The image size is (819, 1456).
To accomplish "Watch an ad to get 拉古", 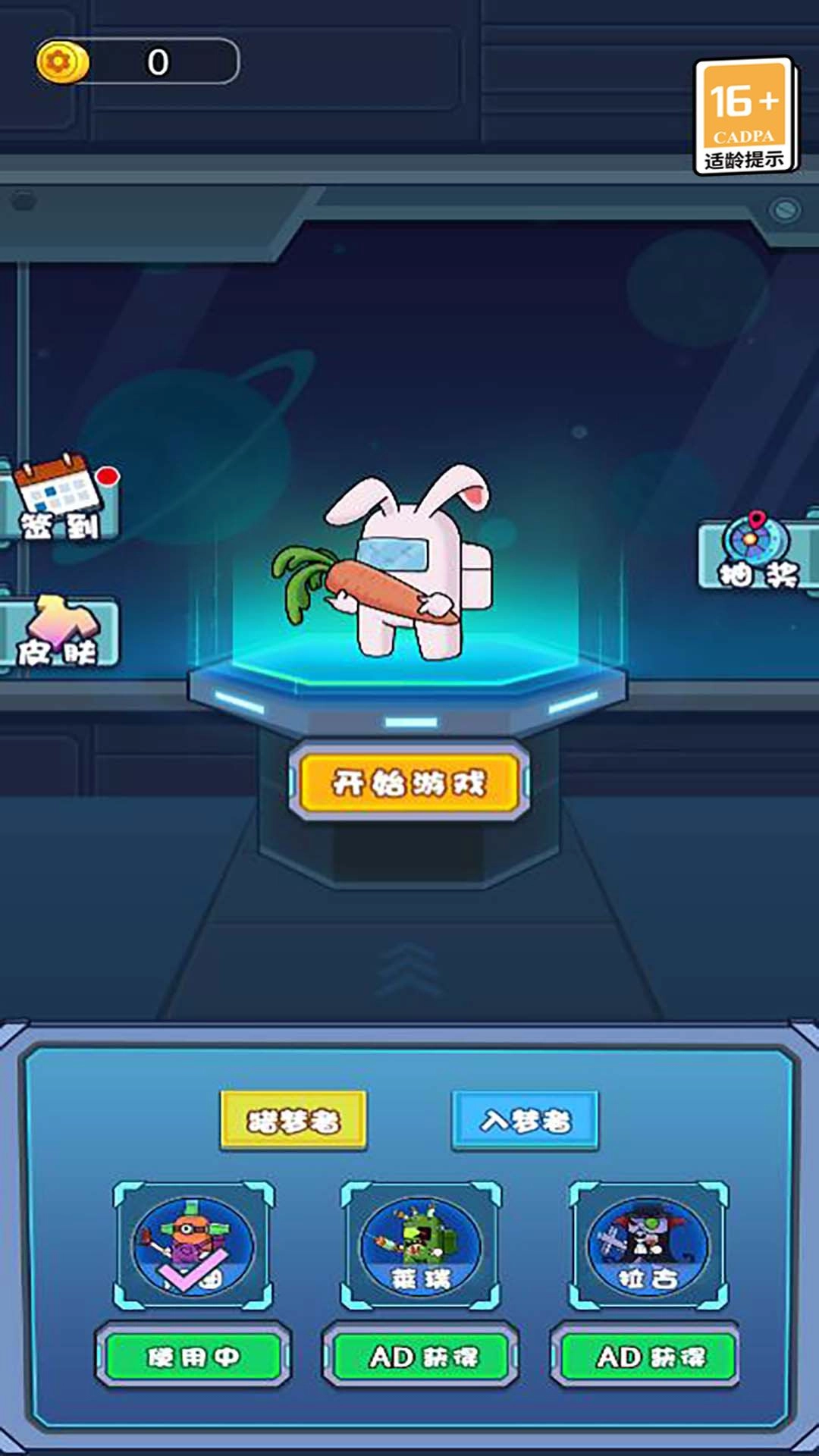I will click(648, 1356).
